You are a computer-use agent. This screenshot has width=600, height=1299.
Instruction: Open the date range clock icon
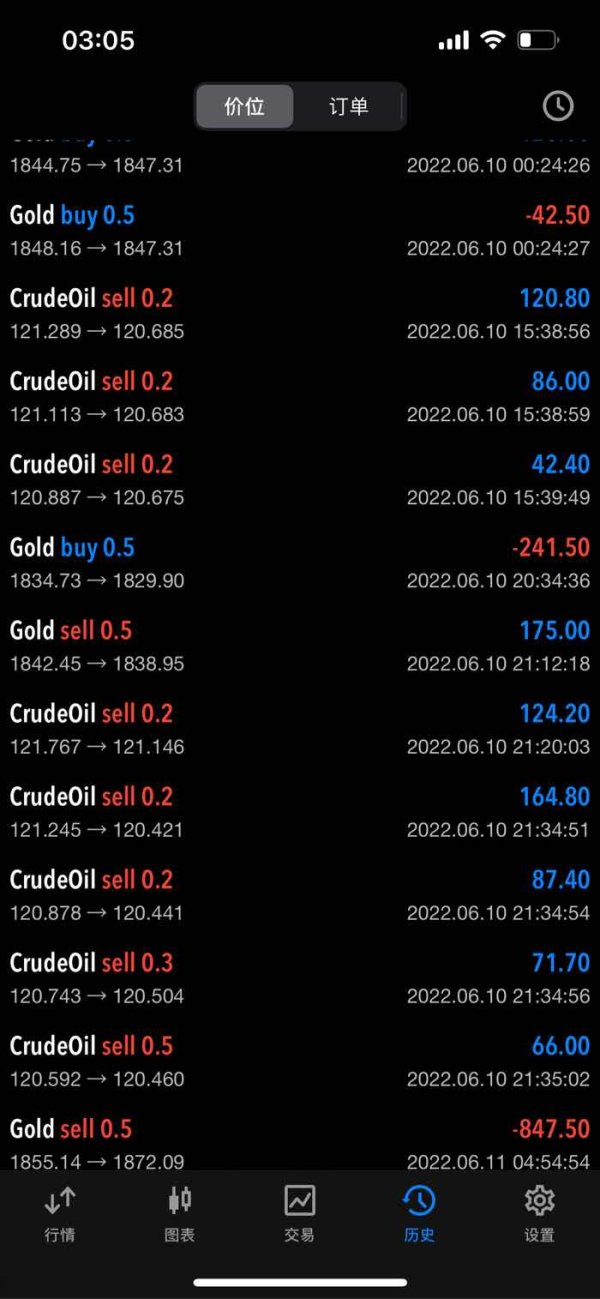tap(557, 106)
